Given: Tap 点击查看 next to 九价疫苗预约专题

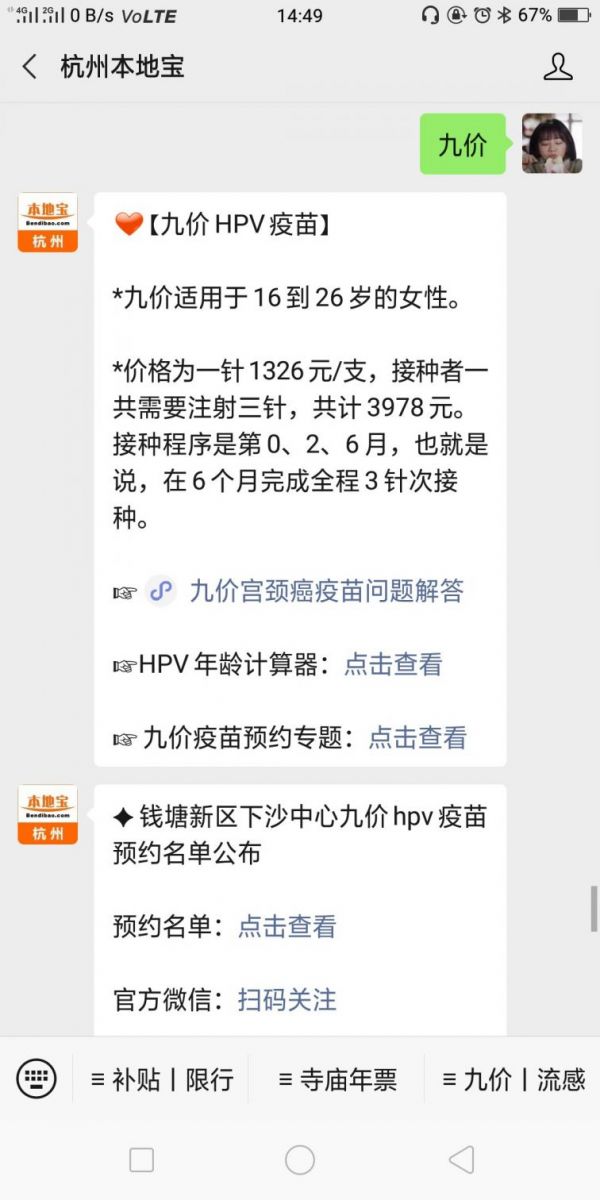Looking at the screenshot, I should [418, 738].
